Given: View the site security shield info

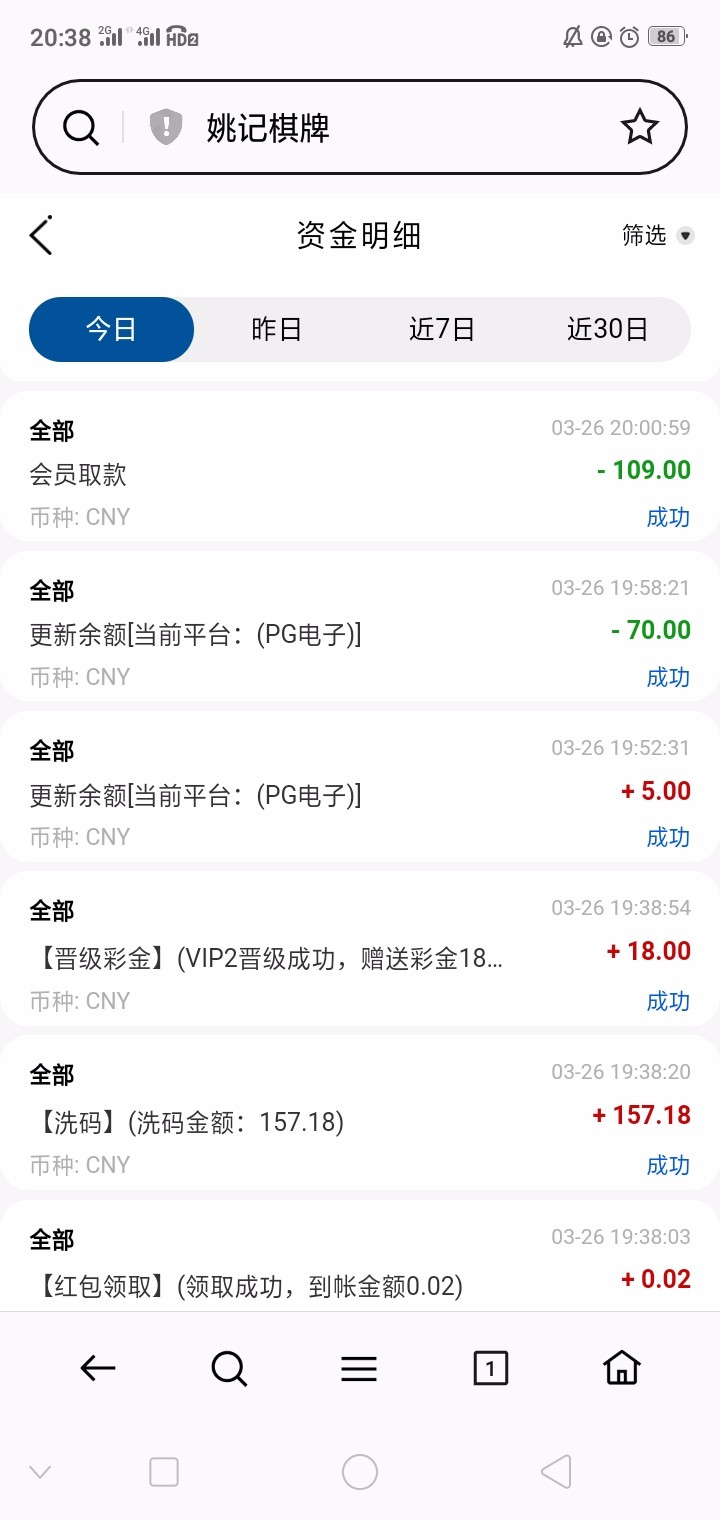Looking at the screenshot, I should (x=165, y=128).
